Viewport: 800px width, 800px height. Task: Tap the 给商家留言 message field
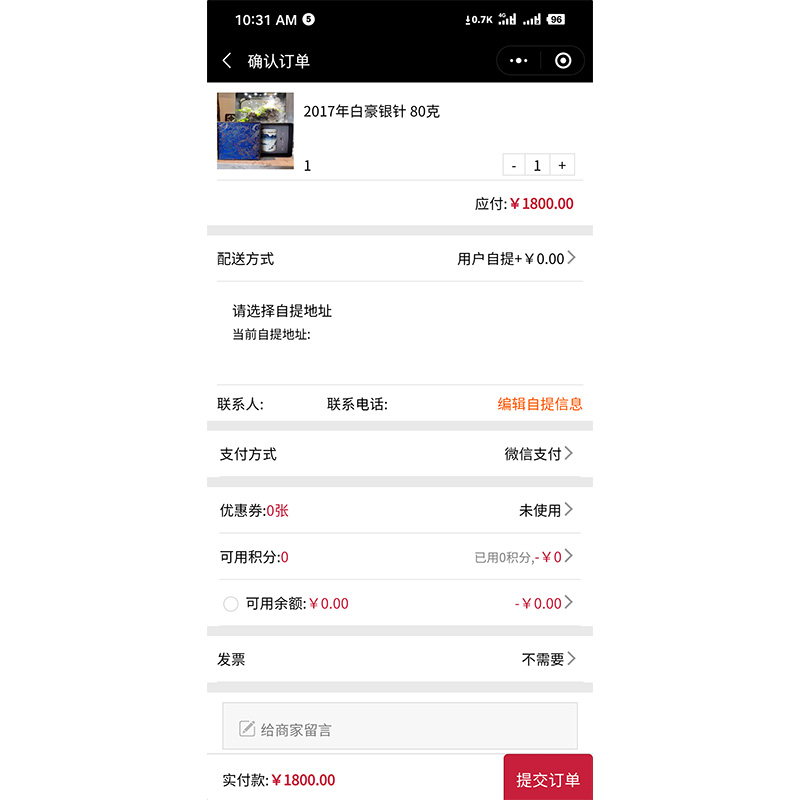click(x=400, y=726)
